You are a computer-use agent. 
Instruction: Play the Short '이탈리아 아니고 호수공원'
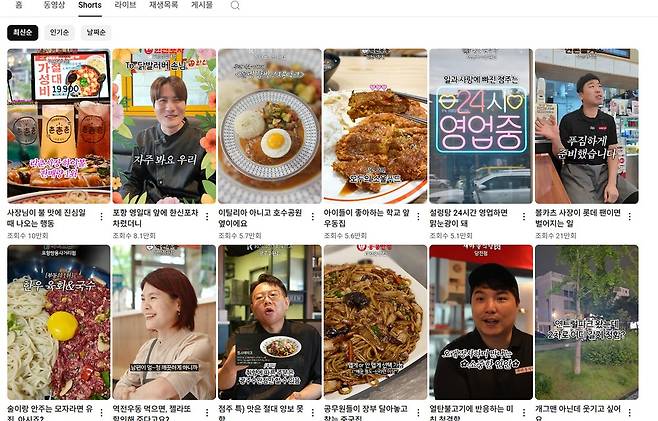pos(269,126)
